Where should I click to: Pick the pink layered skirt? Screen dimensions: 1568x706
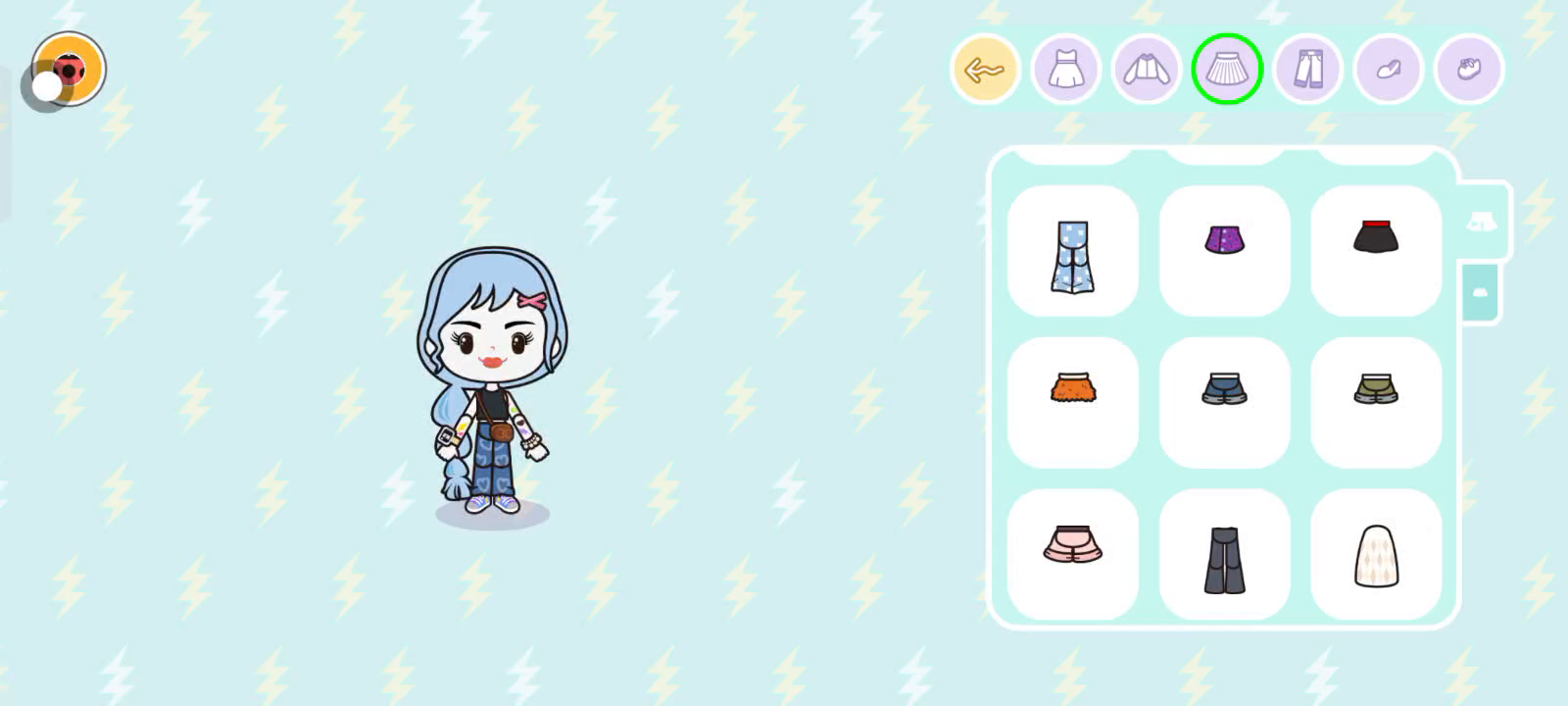pos(1073,555)
